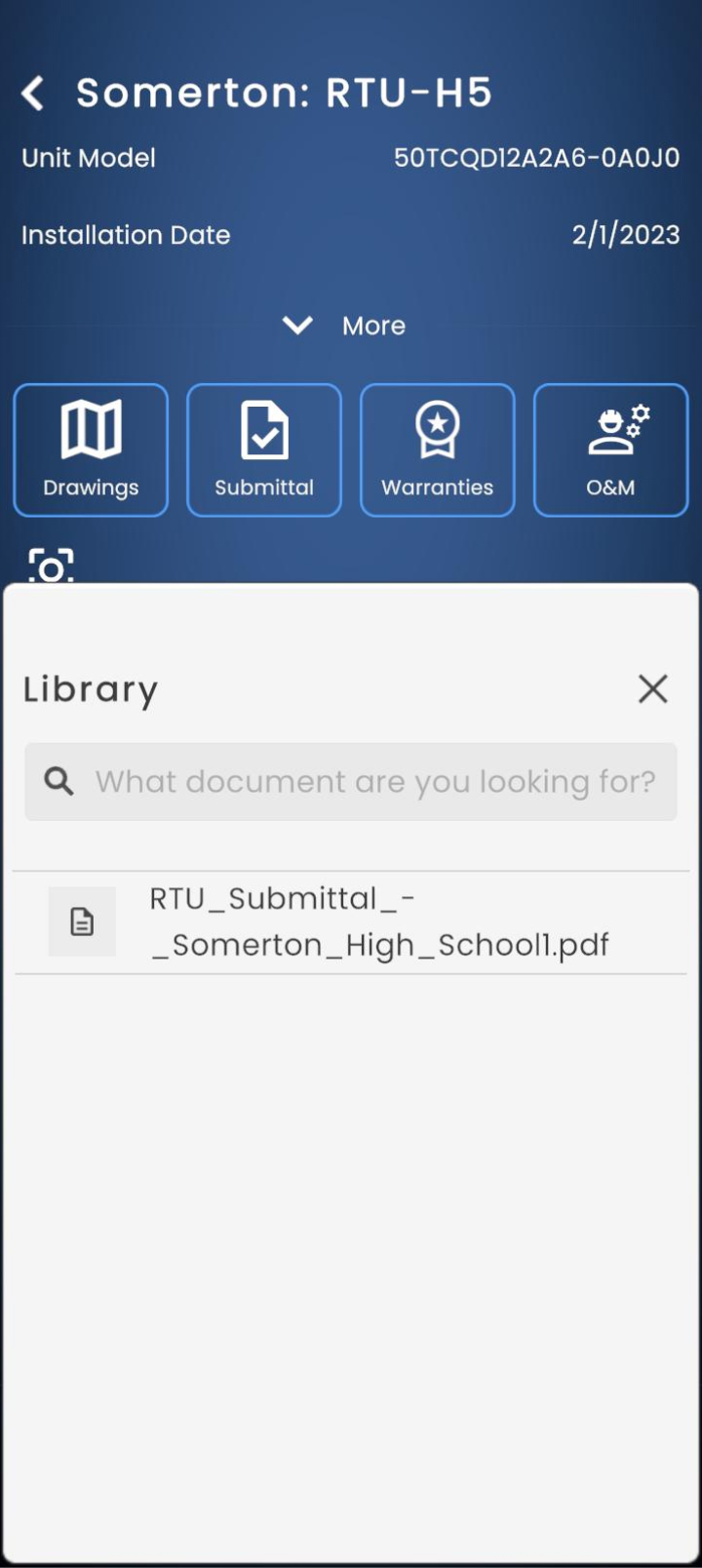The width and height of the screenshot is (702, 1568).
Task: Expand the More details section
Action: click(x=345, y=326)
